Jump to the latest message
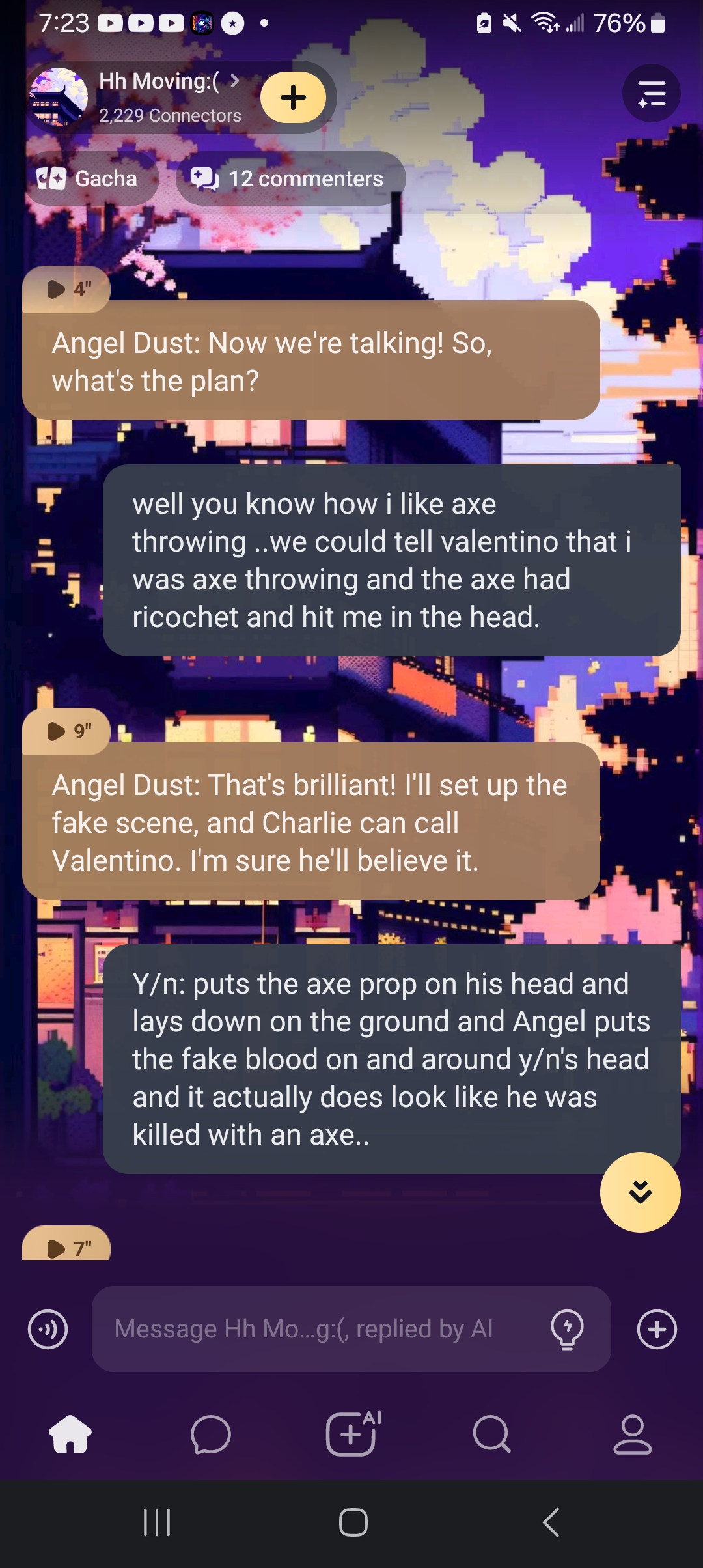 point(640,1192)
